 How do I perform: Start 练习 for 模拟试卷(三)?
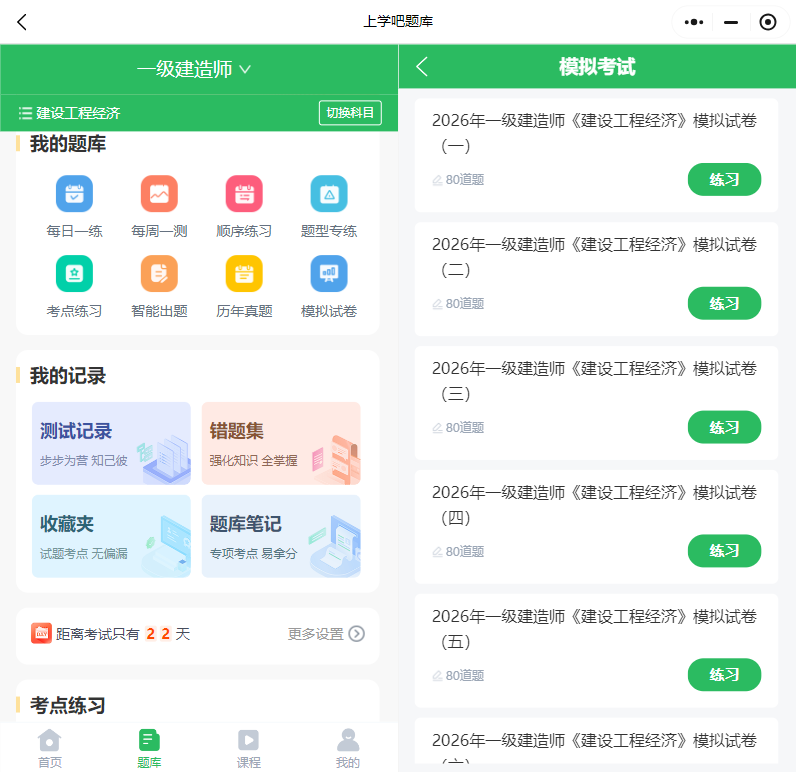coord(724,427)
